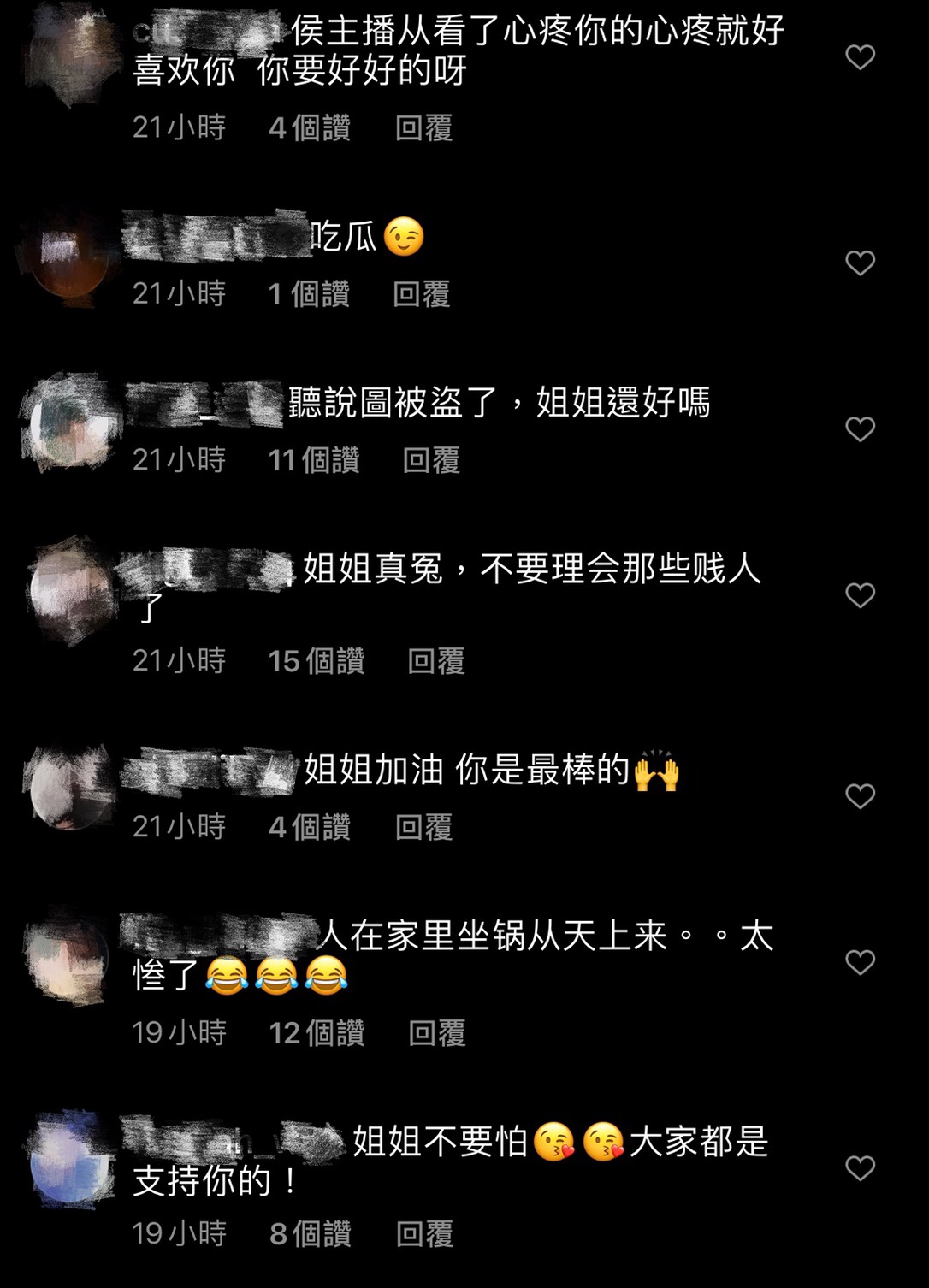929x1288 pixels.
Task: Like the comment 姐姐不要怕 大家都是支持你的
Action: click(x=860, y=1168)
